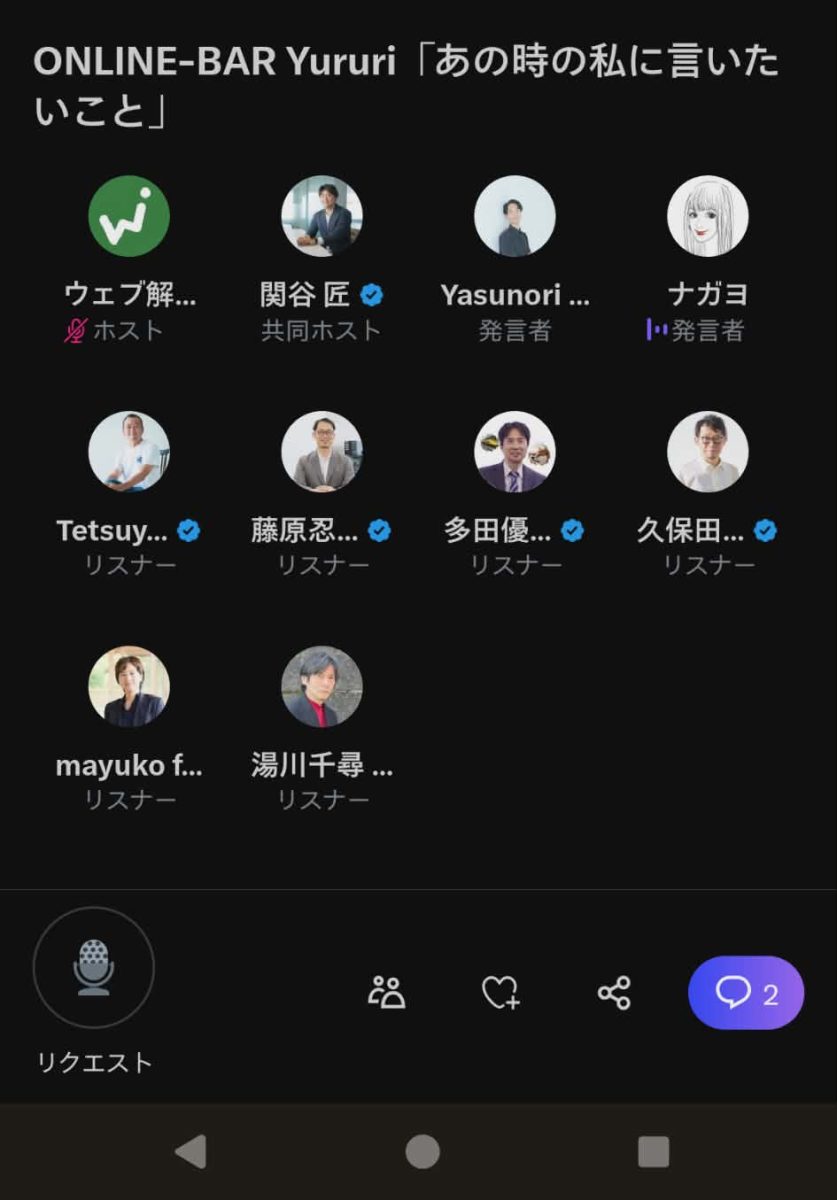View host ウェブ解 profile

[x=129, y=217]
